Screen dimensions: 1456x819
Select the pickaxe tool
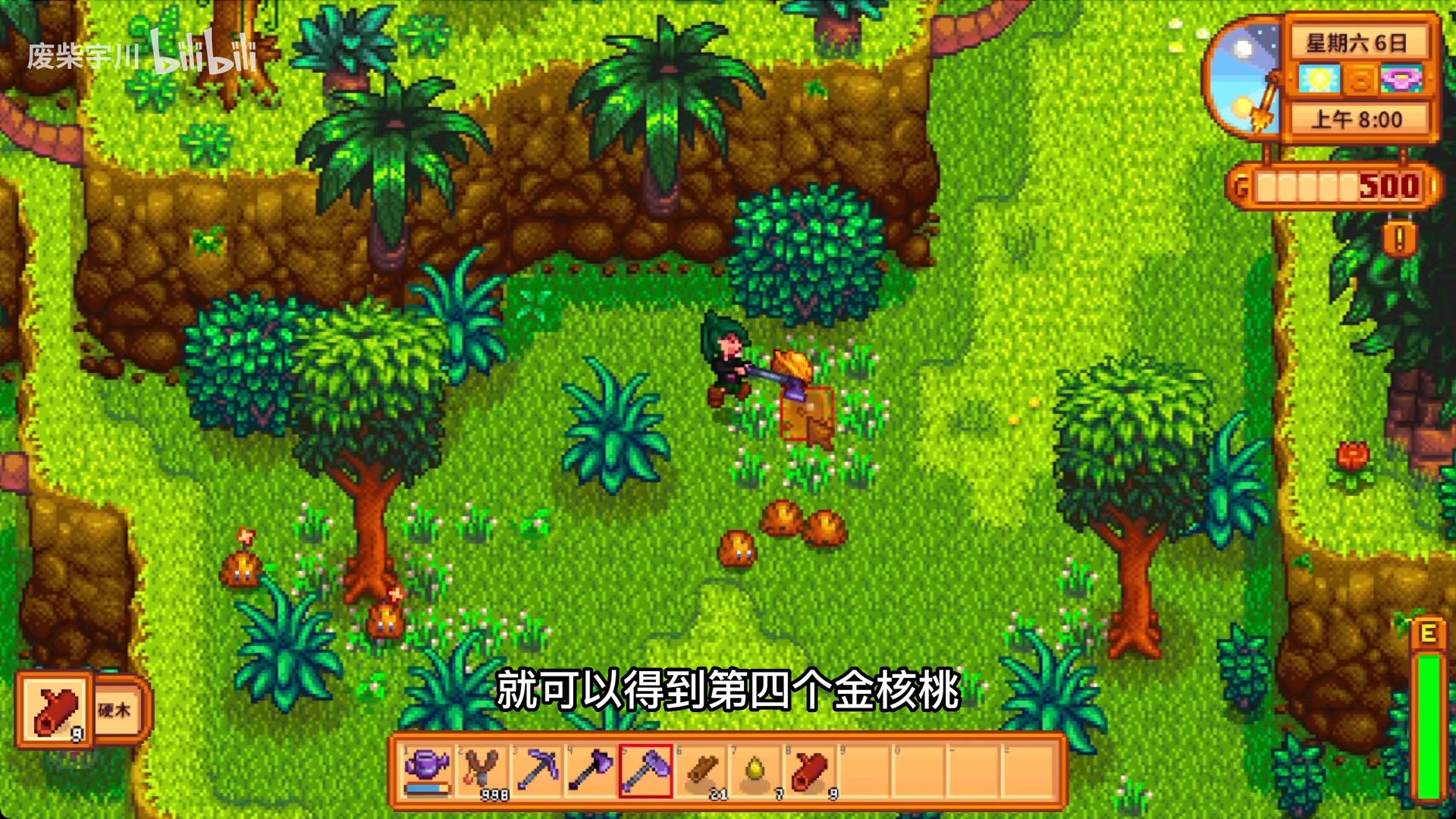tap(537, 770)
